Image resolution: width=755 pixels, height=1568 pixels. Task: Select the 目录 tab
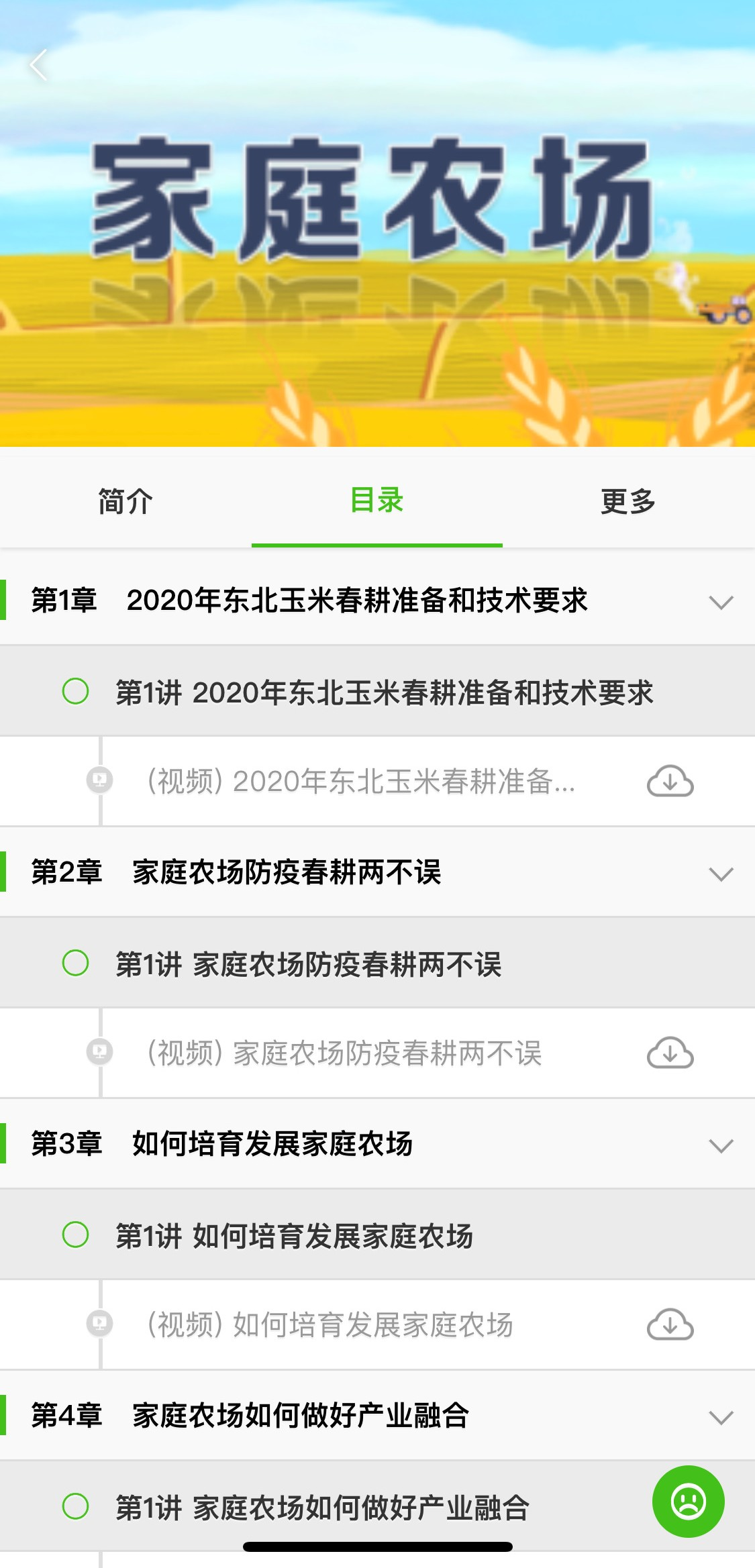pyautogui.click(x=376, y=501)
